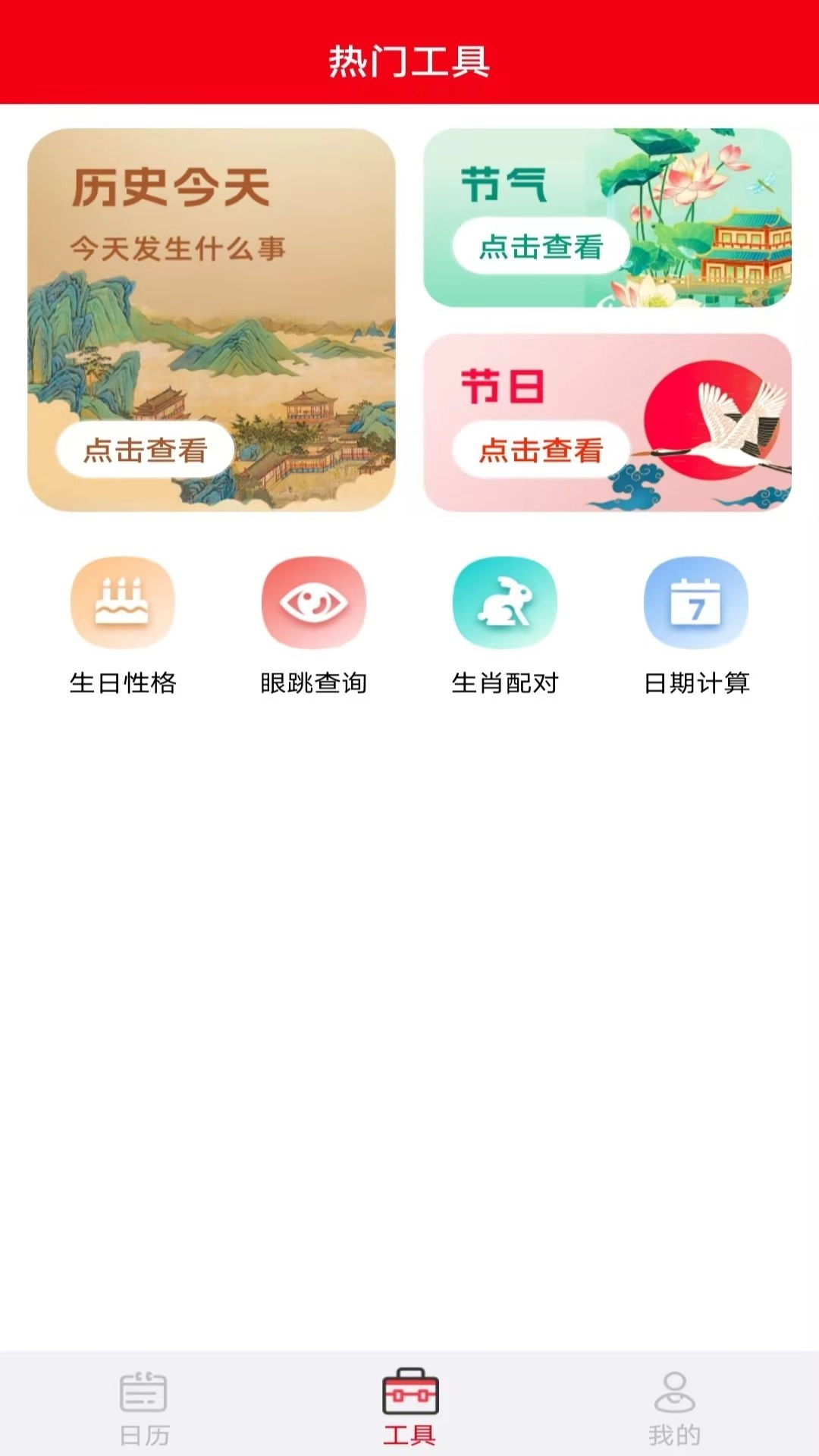Click 点击查看 on the 节气 card
The image size is (819, 1456).
tap(540, 244)
